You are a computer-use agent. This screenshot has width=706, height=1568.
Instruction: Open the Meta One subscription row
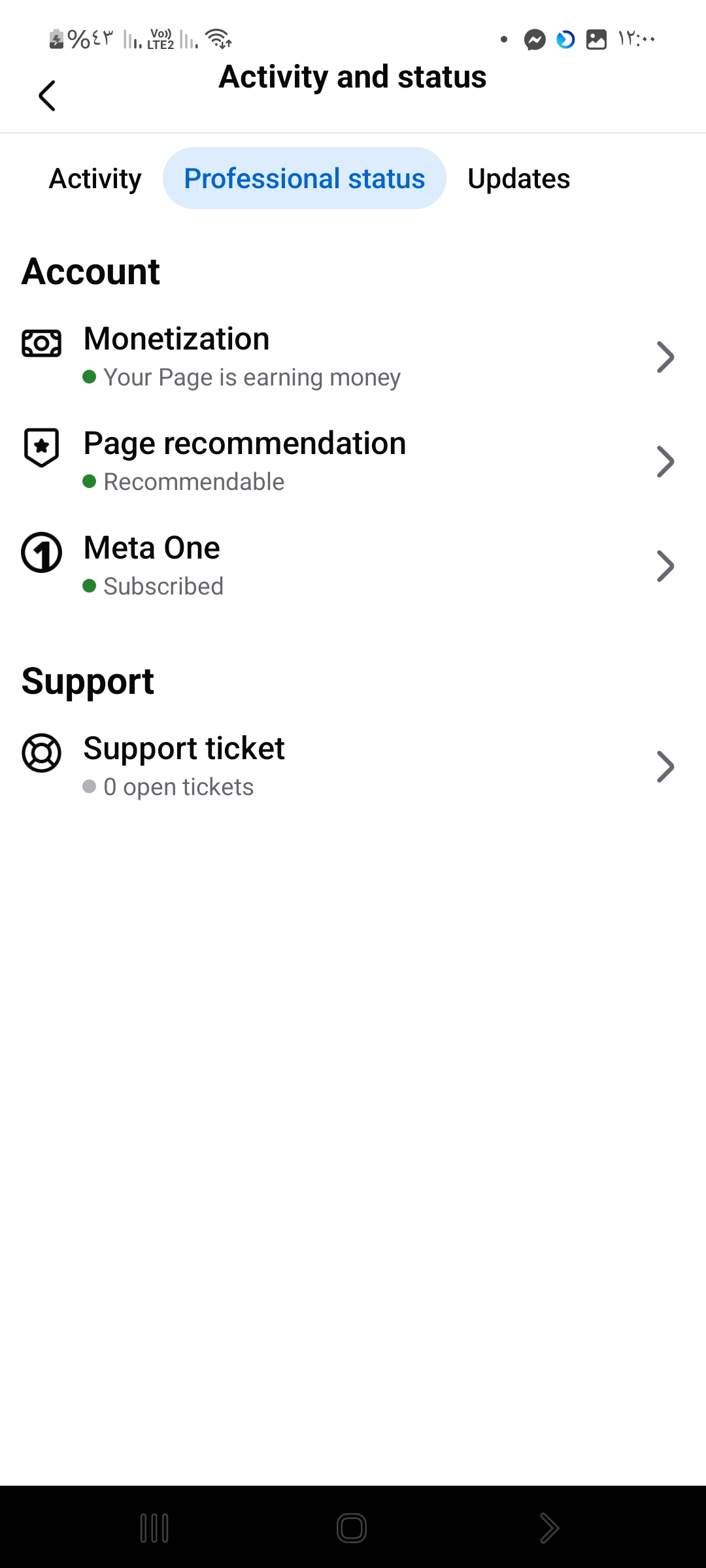pyautogui.click(x=353, y=566)
